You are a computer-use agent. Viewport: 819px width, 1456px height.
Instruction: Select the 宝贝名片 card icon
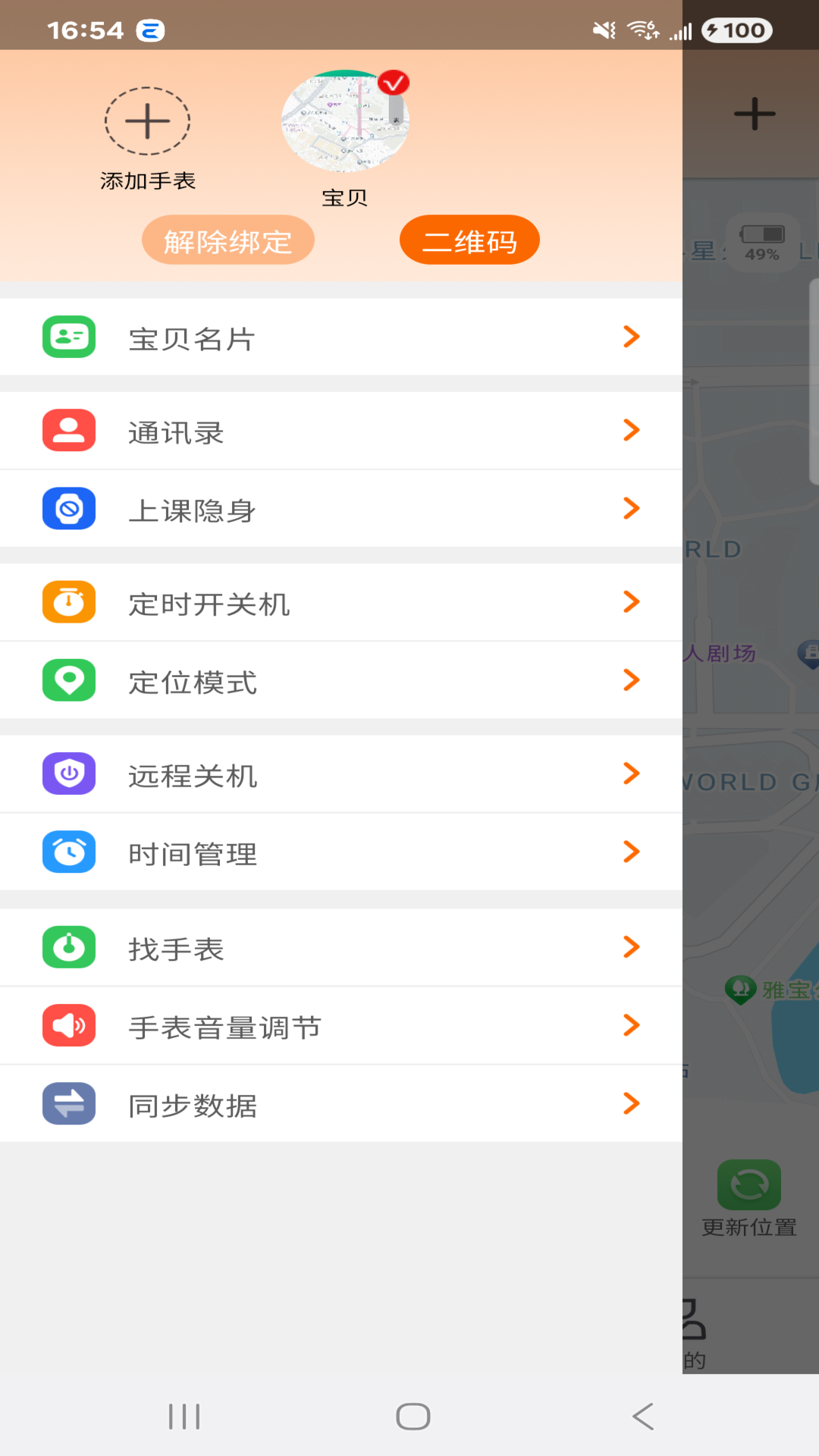[x=68, y=337]
